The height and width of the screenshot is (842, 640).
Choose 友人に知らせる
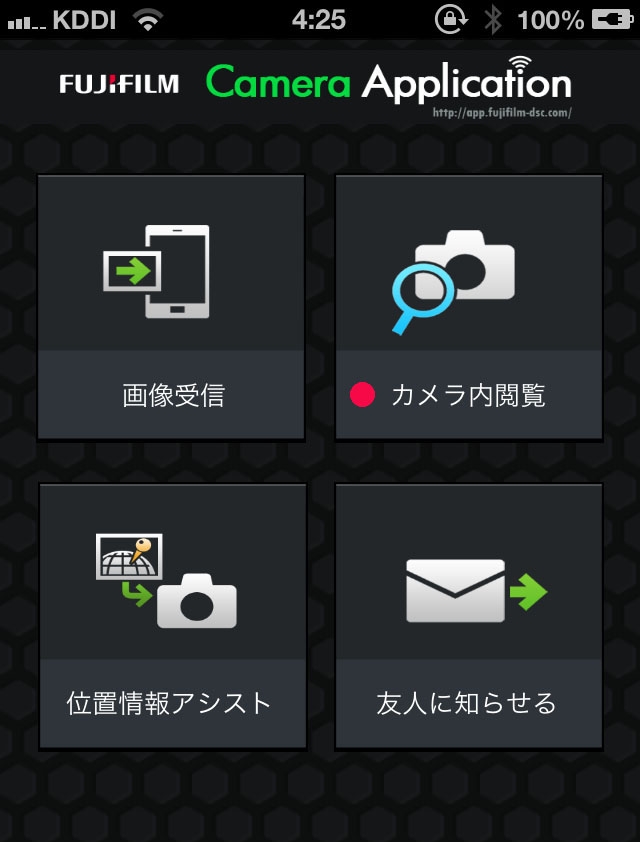(468, 615)
